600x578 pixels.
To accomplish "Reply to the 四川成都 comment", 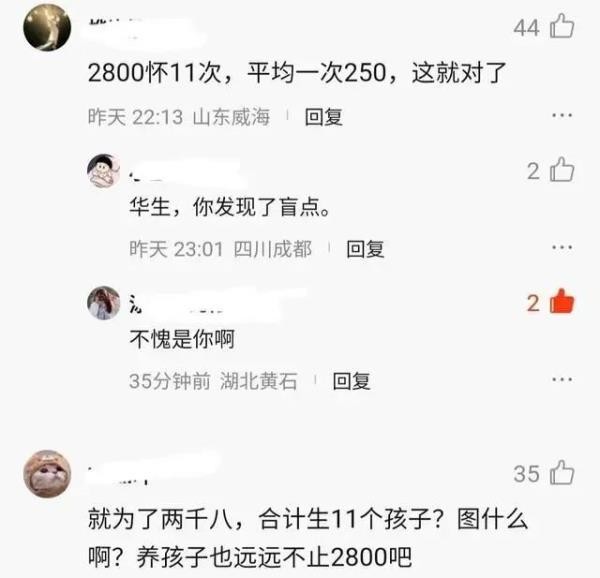I will click(365, 249).
